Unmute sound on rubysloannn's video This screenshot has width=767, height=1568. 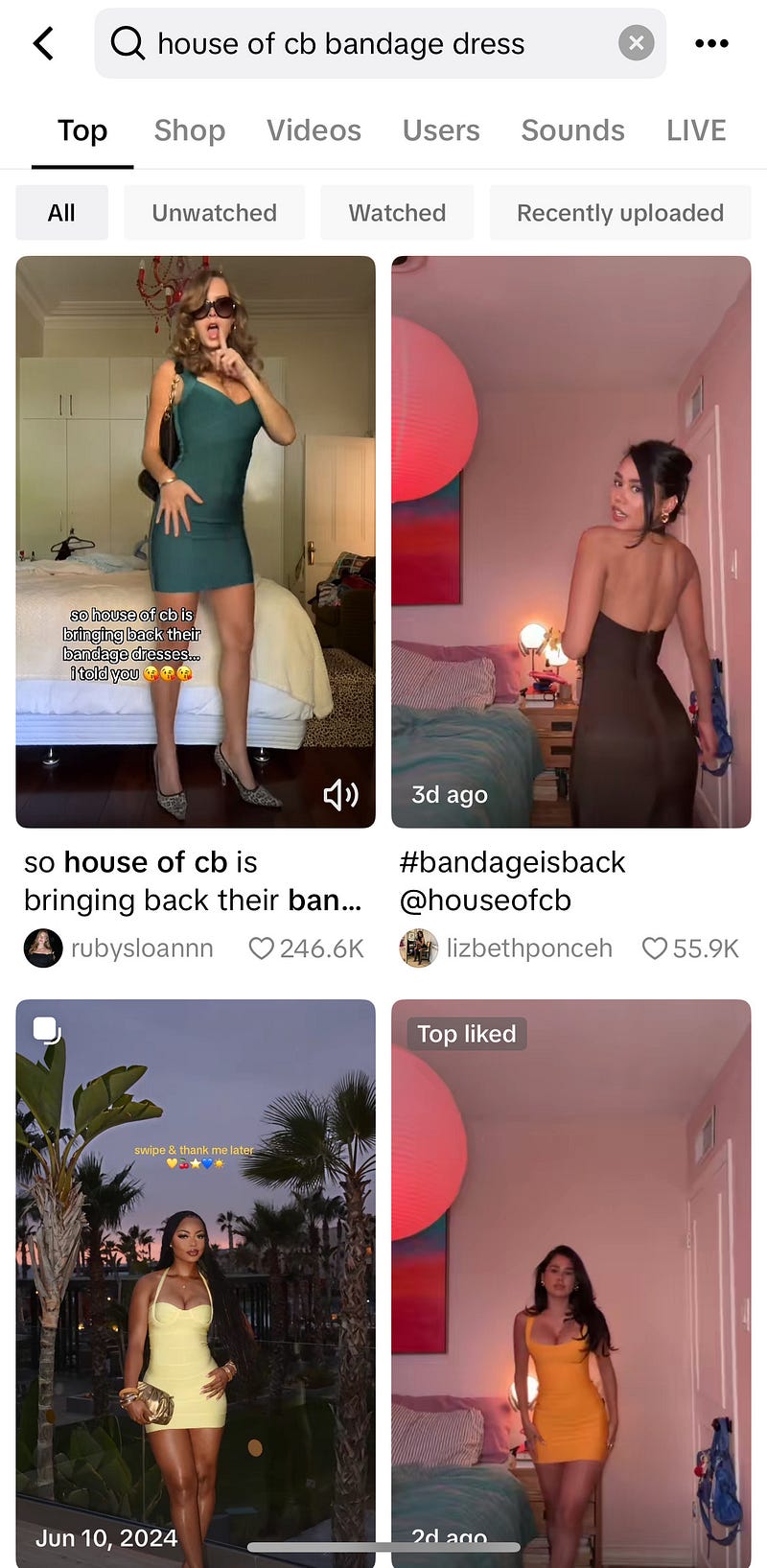click(x=340, y=794)
